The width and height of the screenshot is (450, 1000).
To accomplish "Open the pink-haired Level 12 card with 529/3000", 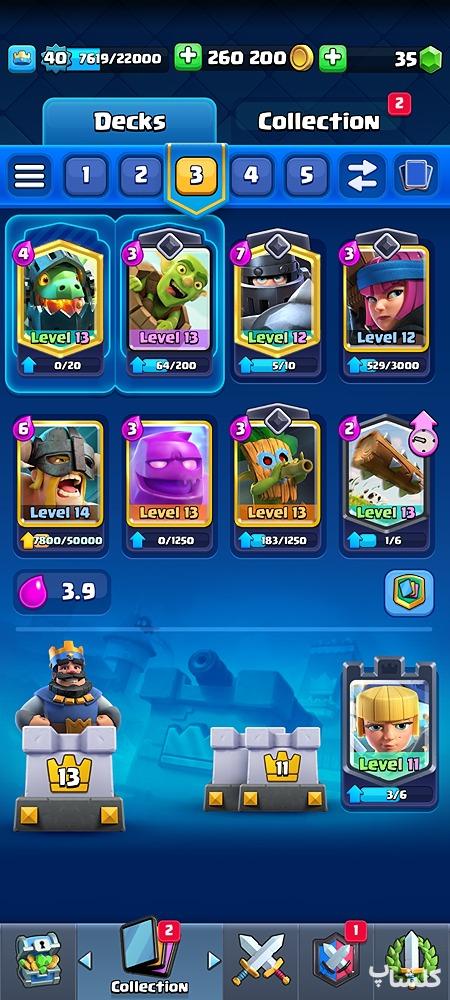I will tap(386, 304).
